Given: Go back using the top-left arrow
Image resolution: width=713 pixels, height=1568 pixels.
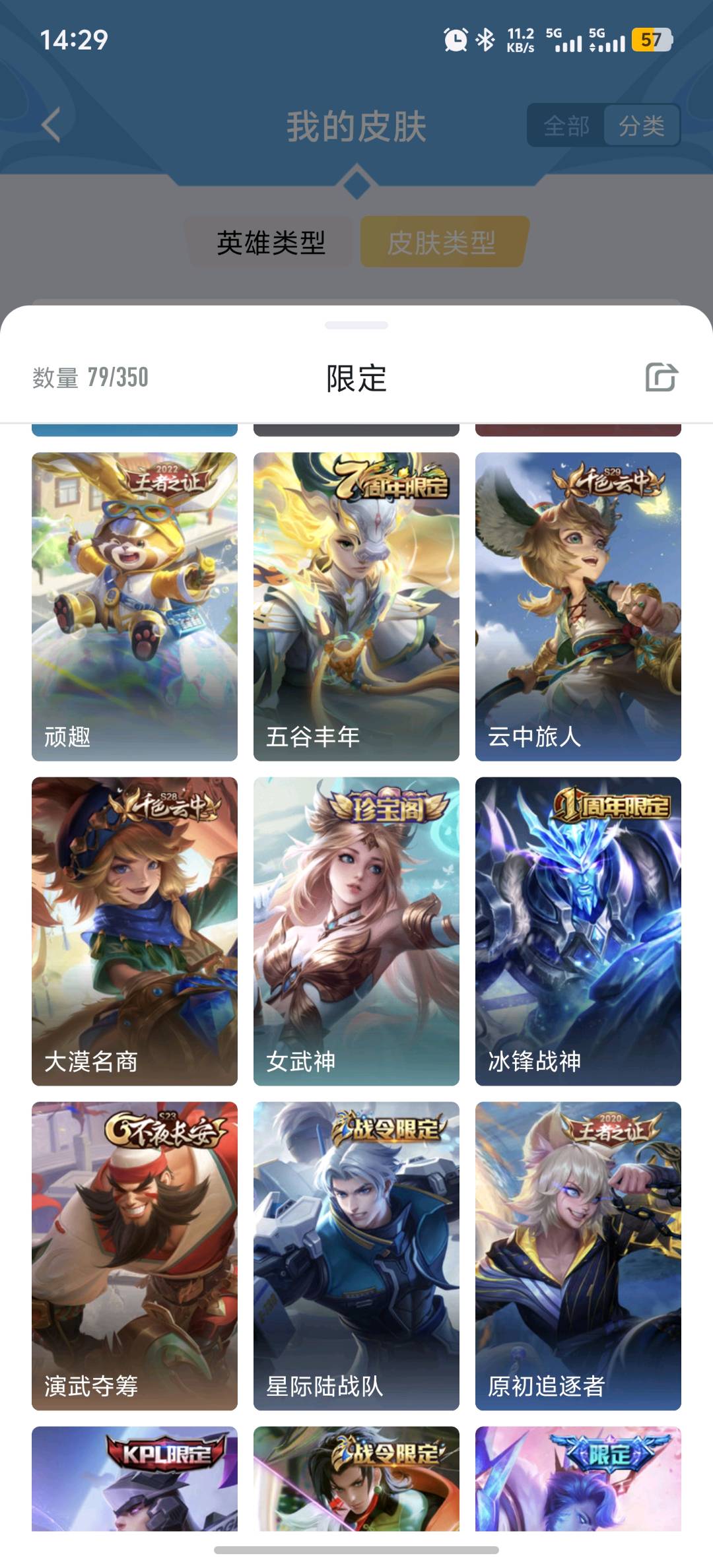Looking at the screenshot, I should click(51, 125).
